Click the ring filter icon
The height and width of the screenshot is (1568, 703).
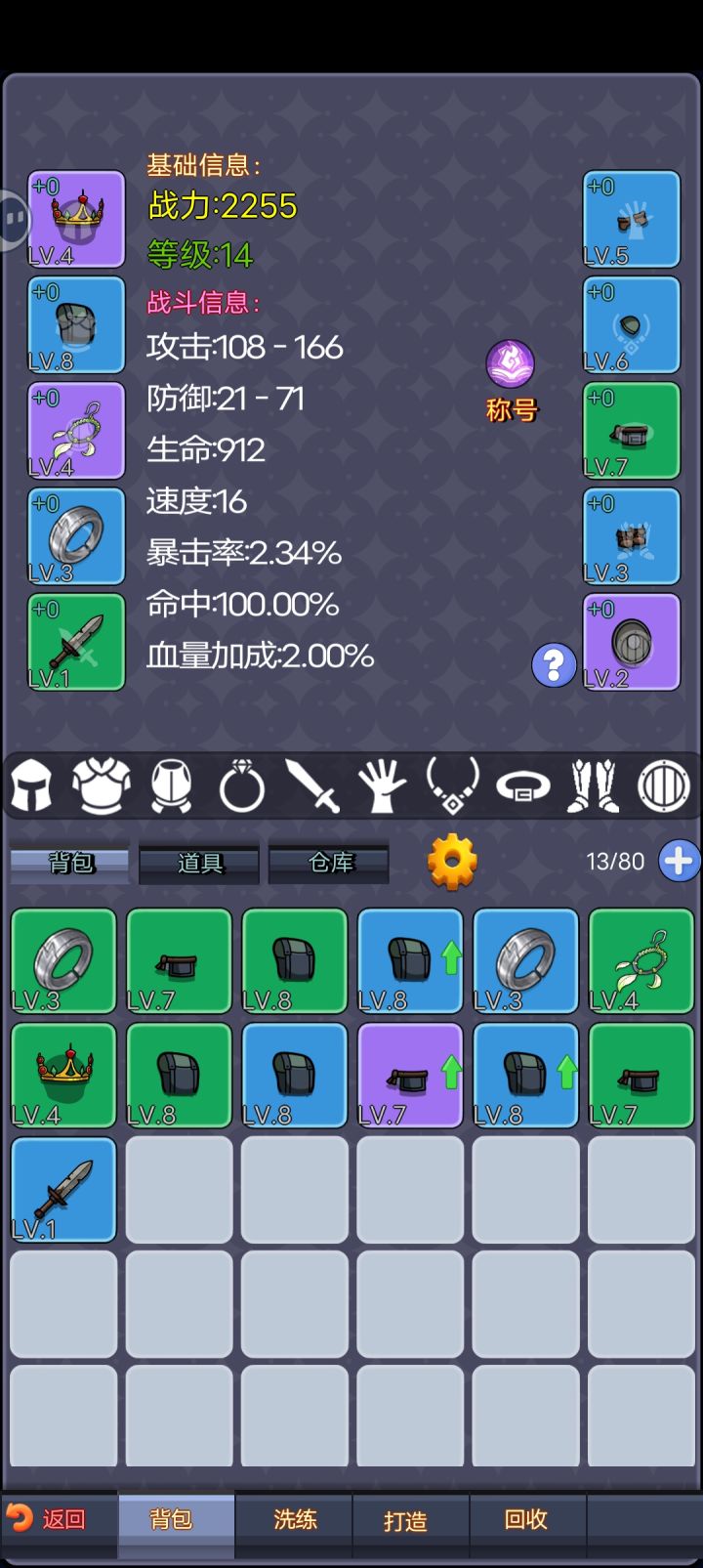click(242, 786)
